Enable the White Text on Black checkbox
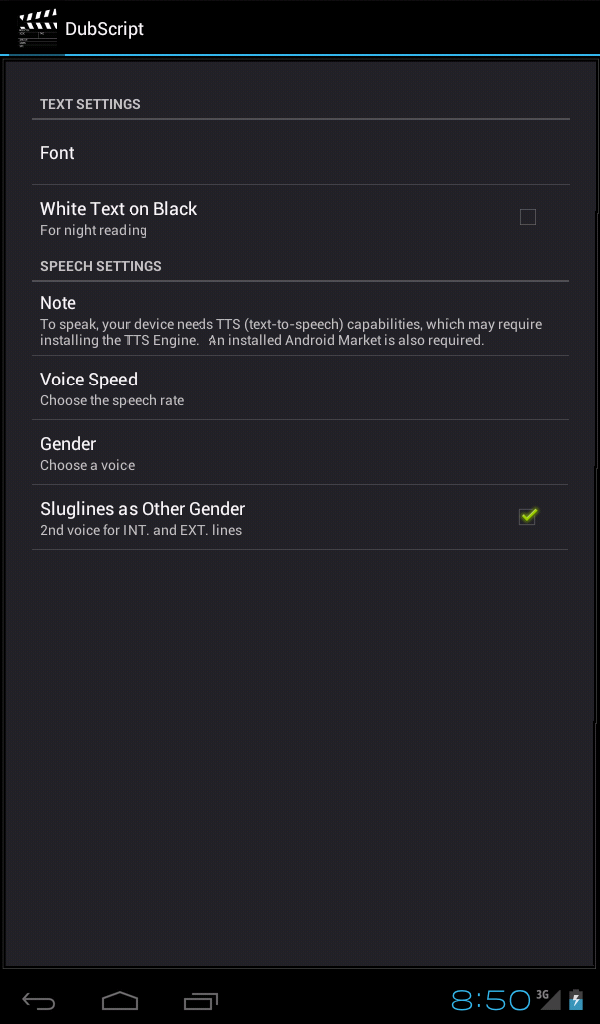The width and height of the screenshot is (600, 1024). (528, 217)
